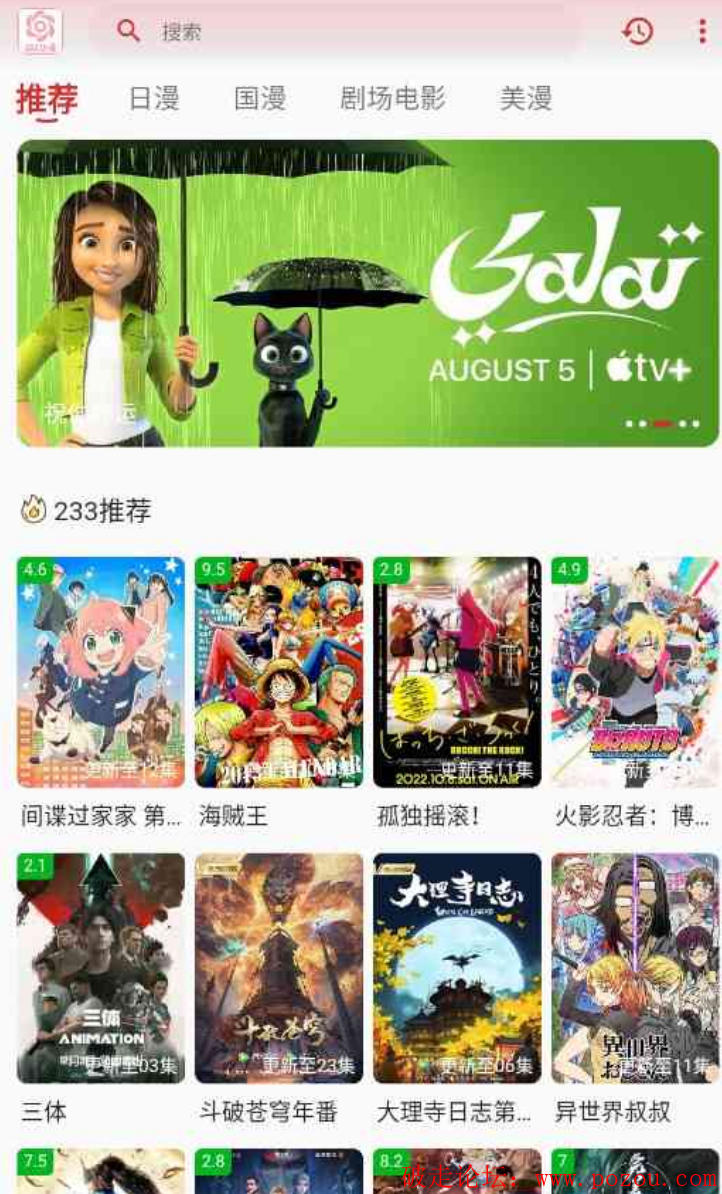
Task: Switch to the 美漫 tab
Action: point(526,98)
